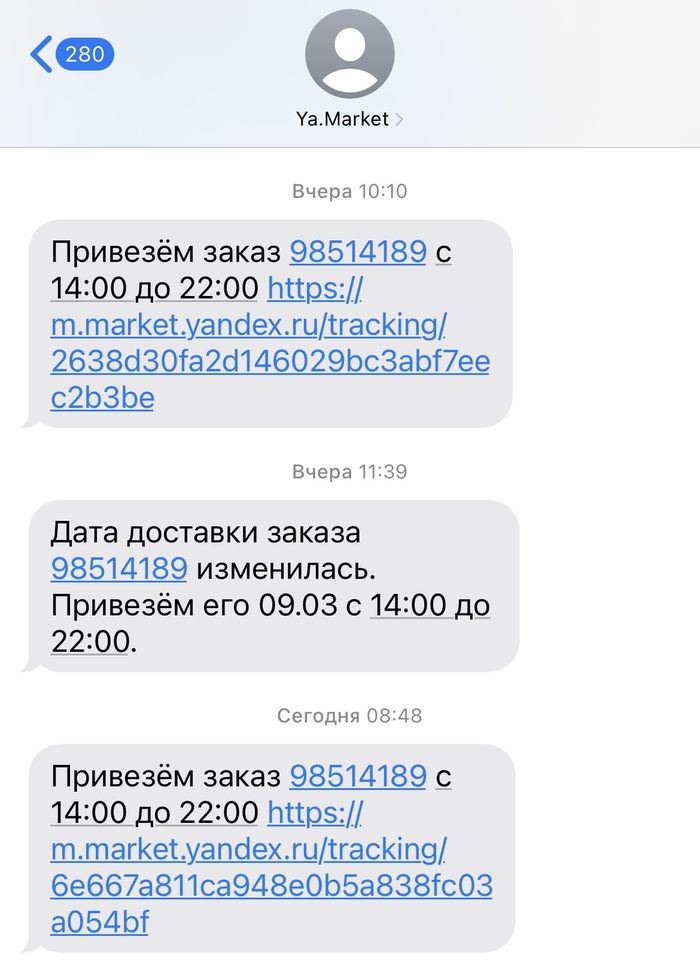The width and height of the screenshot is (700, 967).
Task: Open Ya.Market contact details
Action: (349, 119)
